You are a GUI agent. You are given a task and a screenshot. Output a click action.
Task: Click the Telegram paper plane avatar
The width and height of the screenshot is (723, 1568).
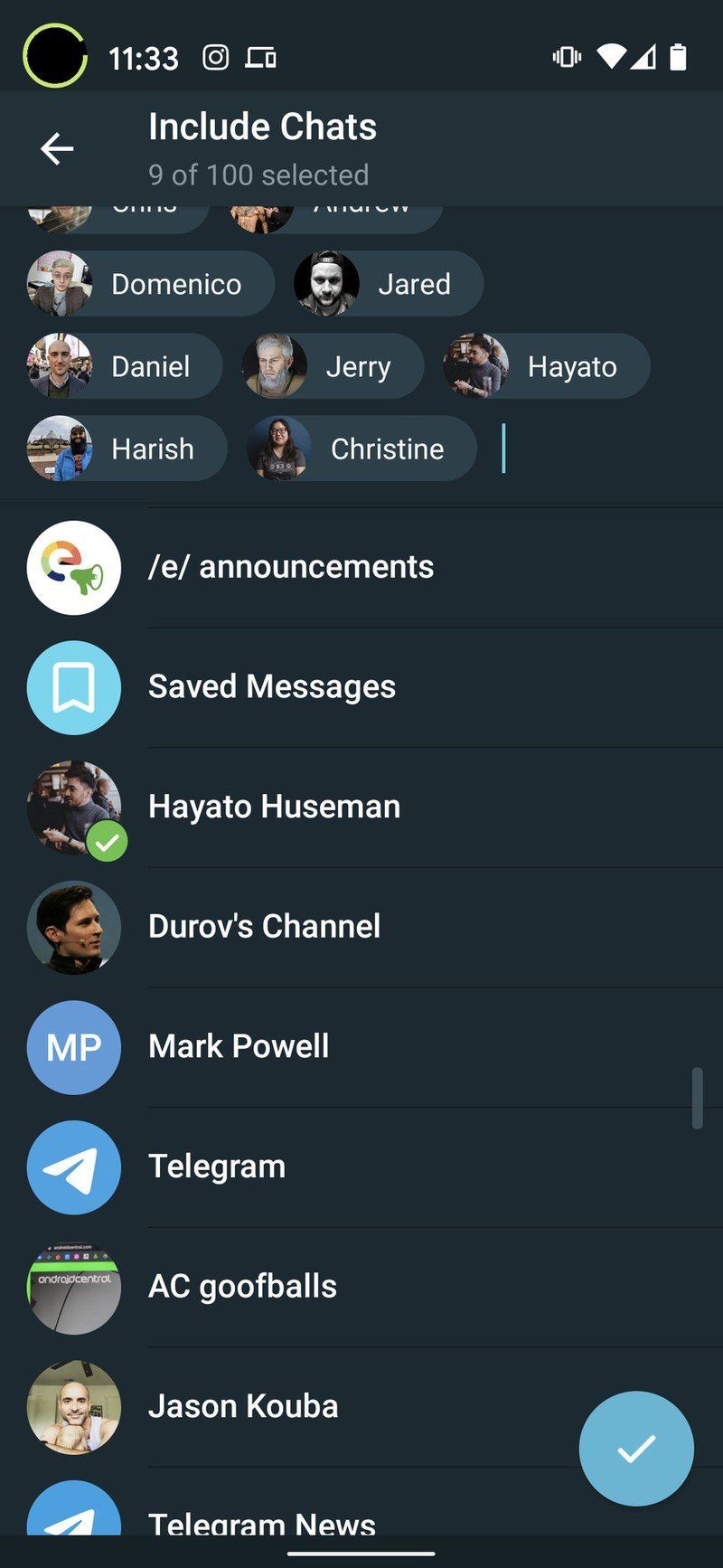[x=73, y=1167]
